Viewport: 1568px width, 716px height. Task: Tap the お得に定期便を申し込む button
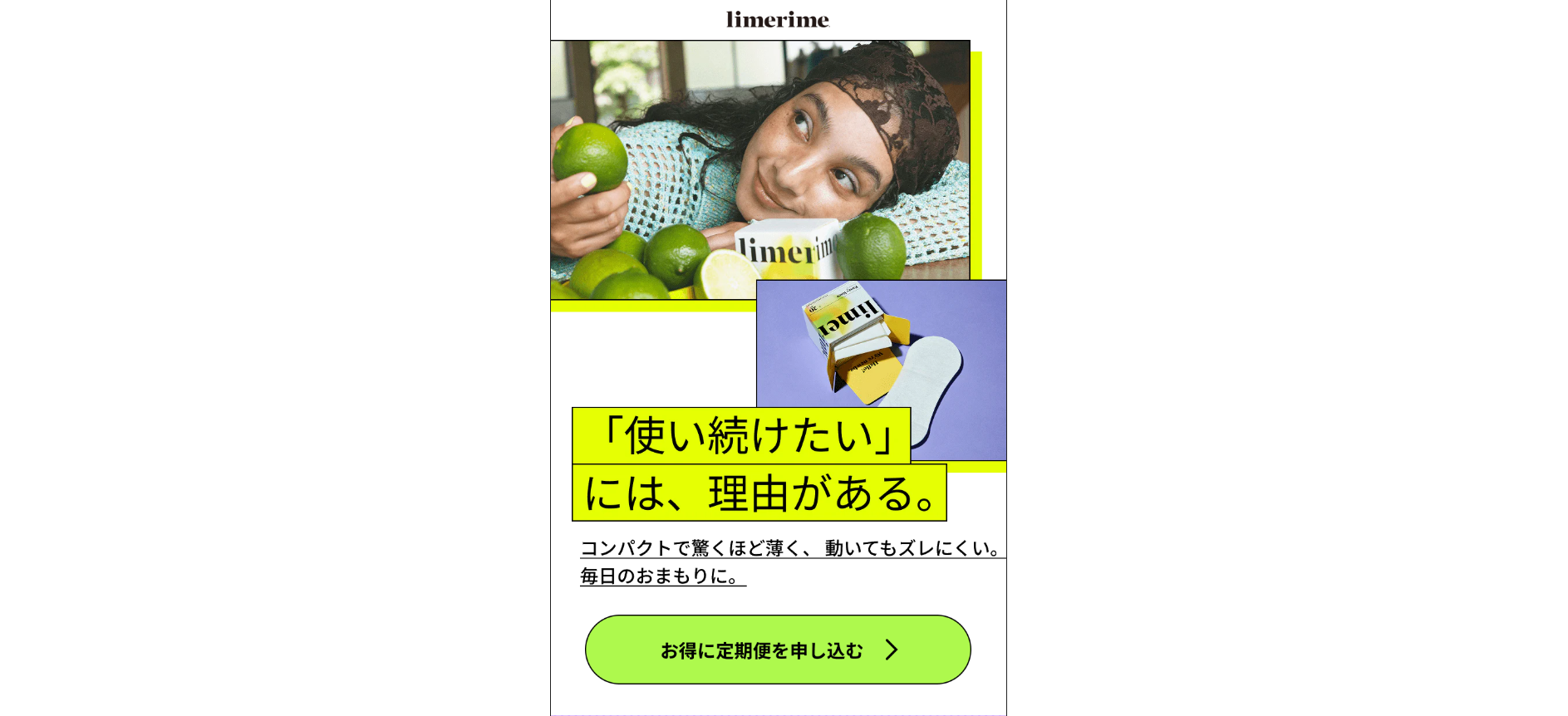pos(777,650)
